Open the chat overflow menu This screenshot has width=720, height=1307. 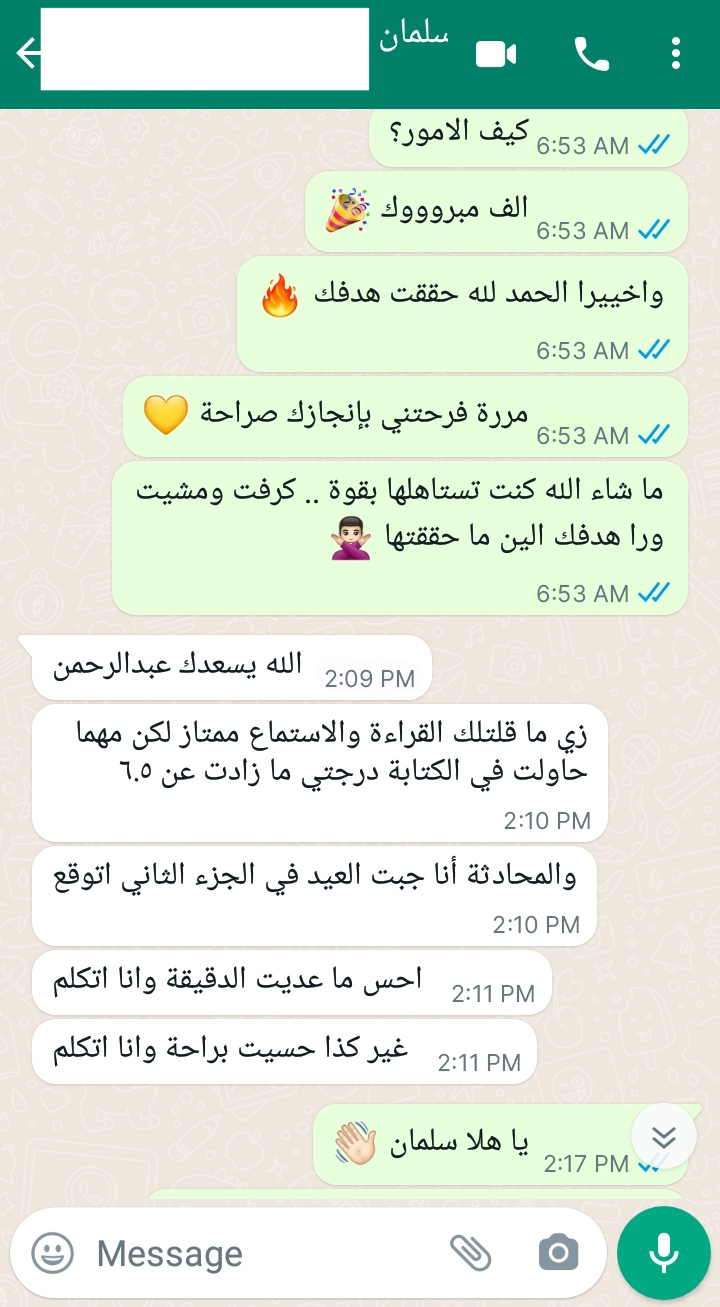pos(676,54)
